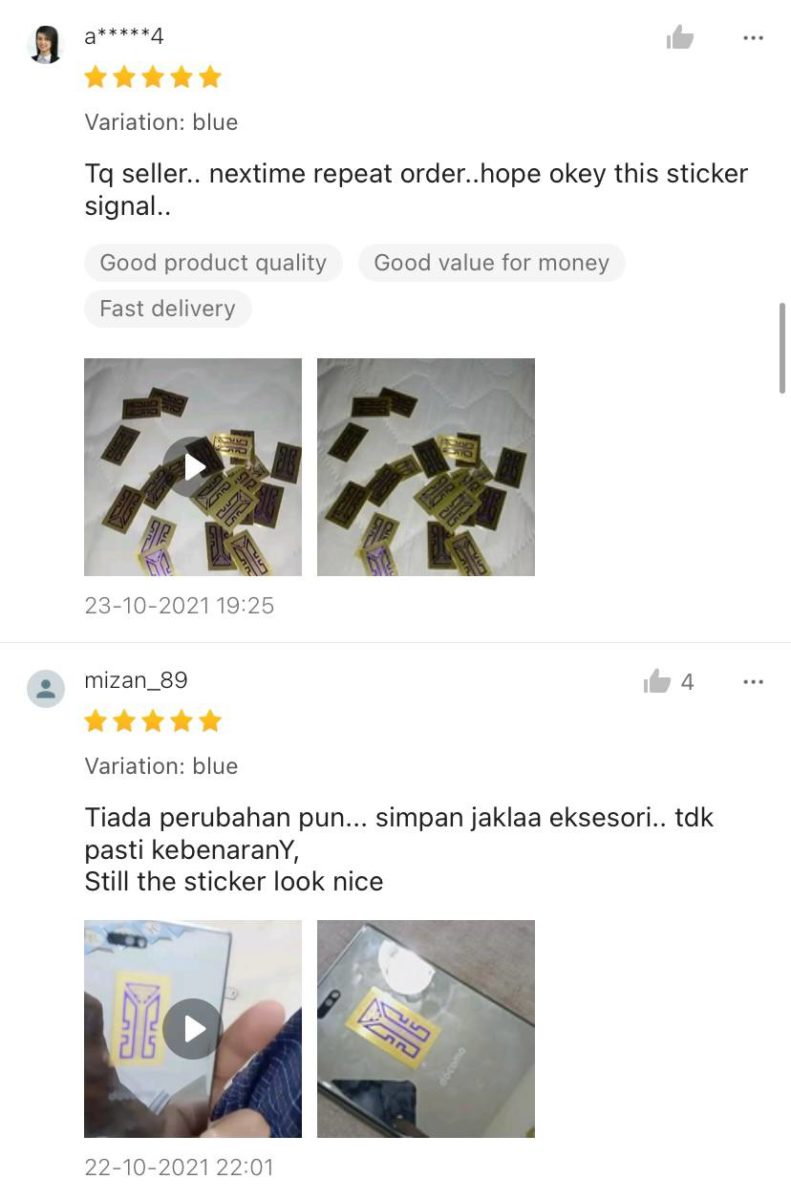791x1200 pixels.
Task: Like mizan_89's review
Action: 658,682
